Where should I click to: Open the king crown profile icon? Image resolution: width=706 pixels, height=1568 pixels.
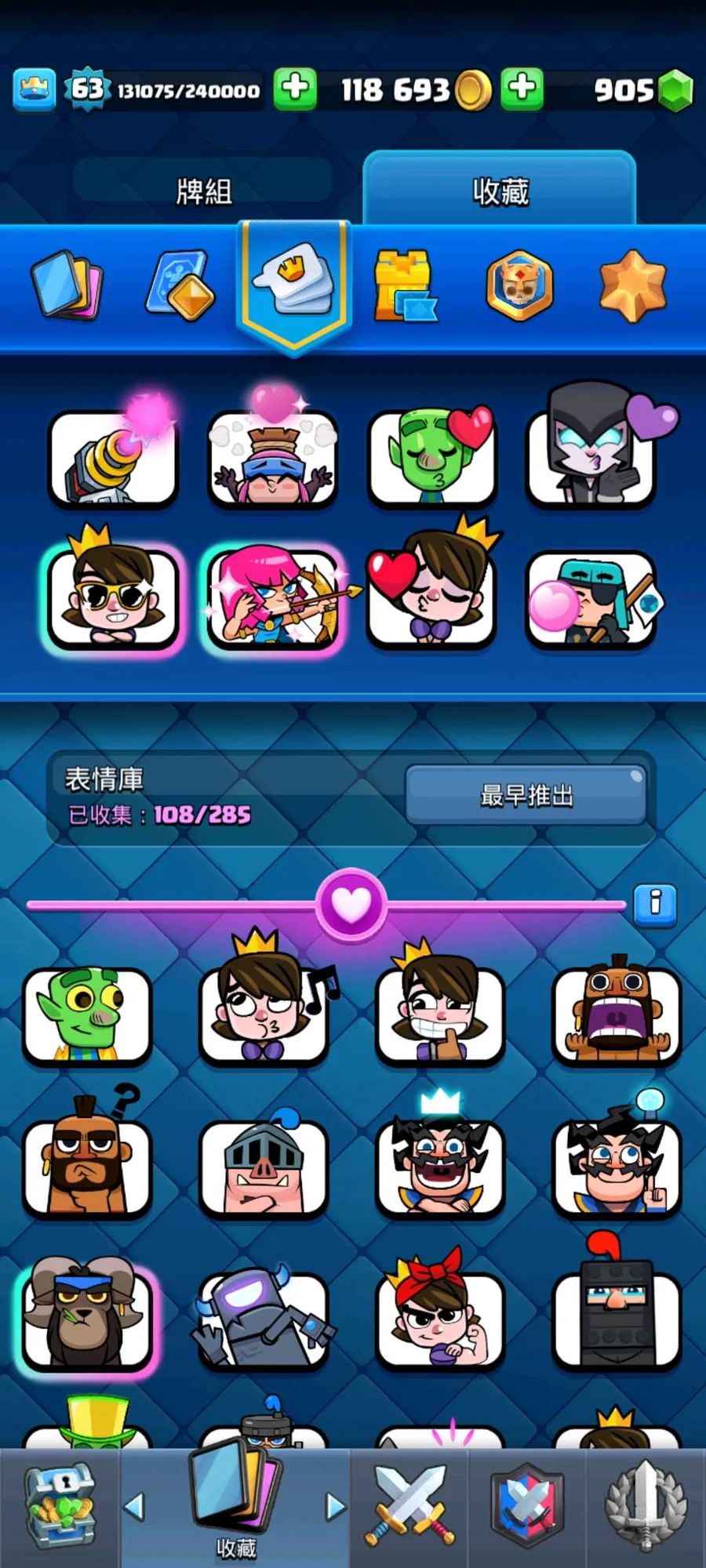[x=35, y=89]
